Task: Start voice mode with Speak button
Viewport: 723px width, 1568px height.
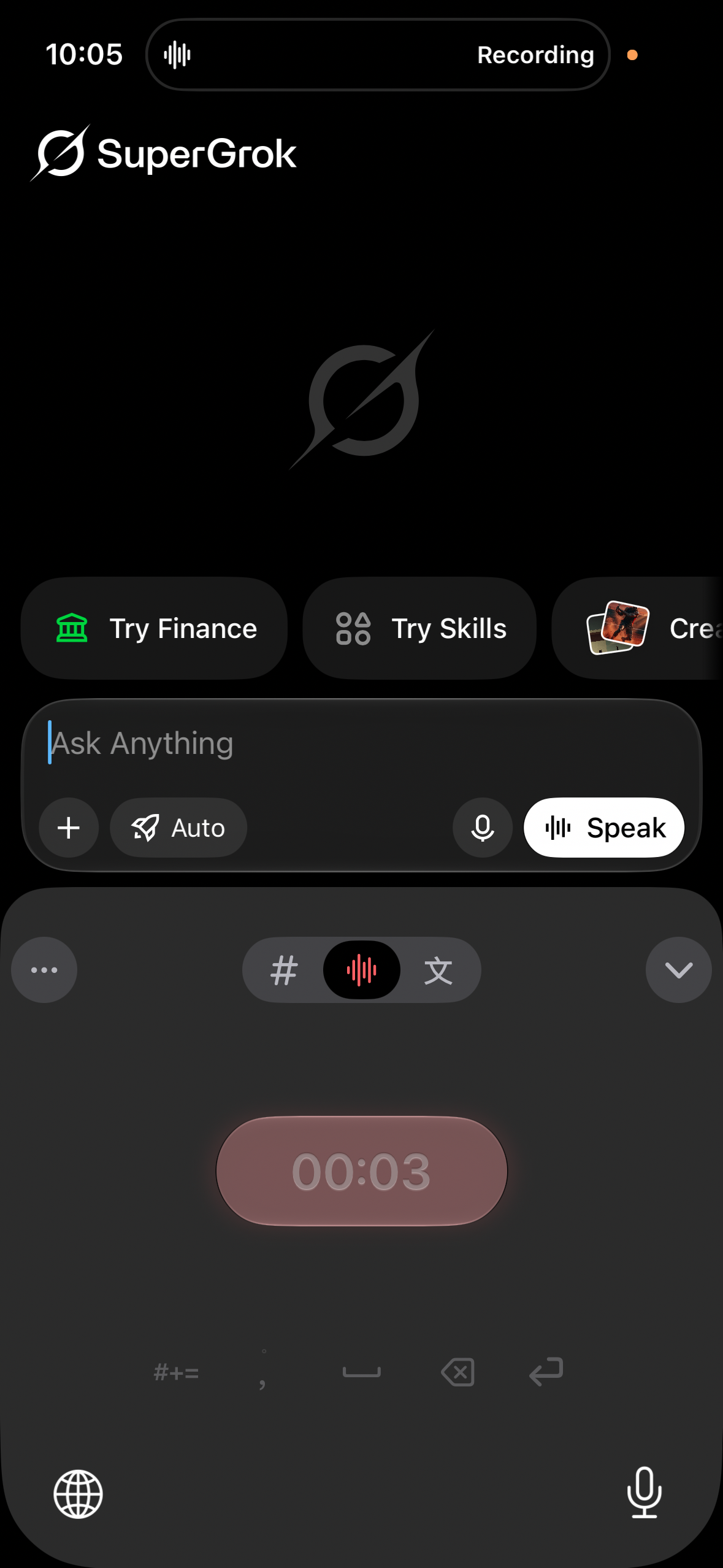Action: click(604, 828)
